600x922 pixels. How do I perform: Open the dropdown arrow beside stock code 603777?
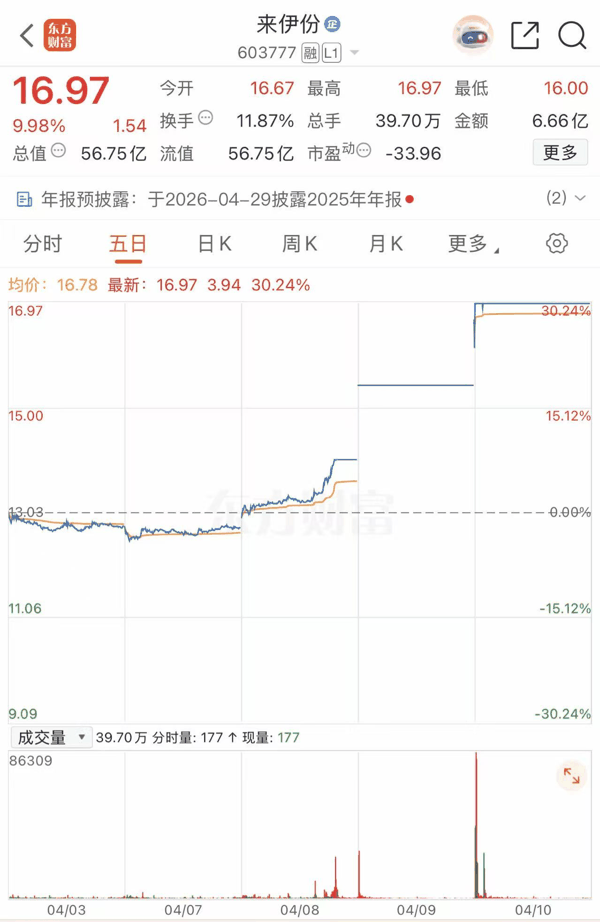coord(355,52)
